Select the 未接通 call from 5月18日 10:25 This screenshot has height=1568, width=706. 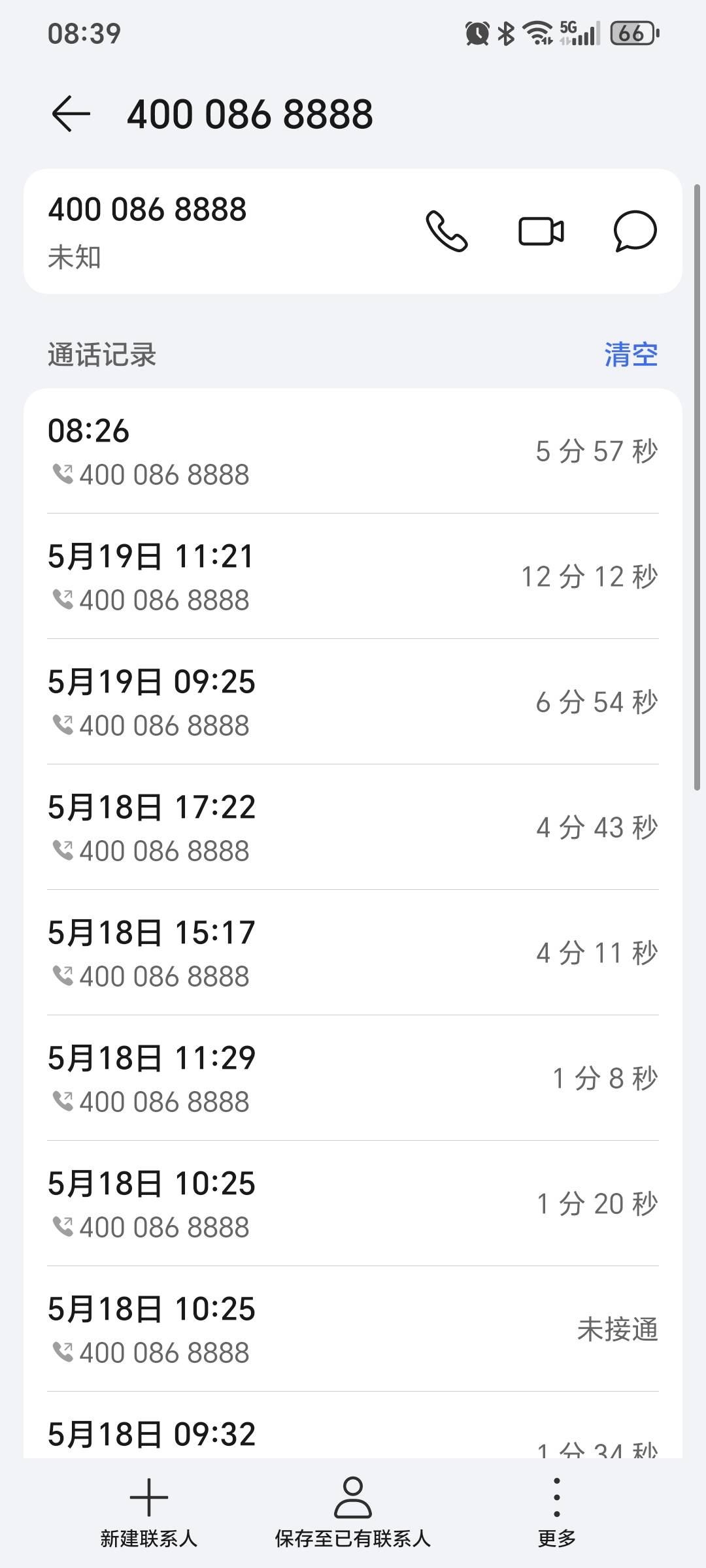(x=353, y=1330)
